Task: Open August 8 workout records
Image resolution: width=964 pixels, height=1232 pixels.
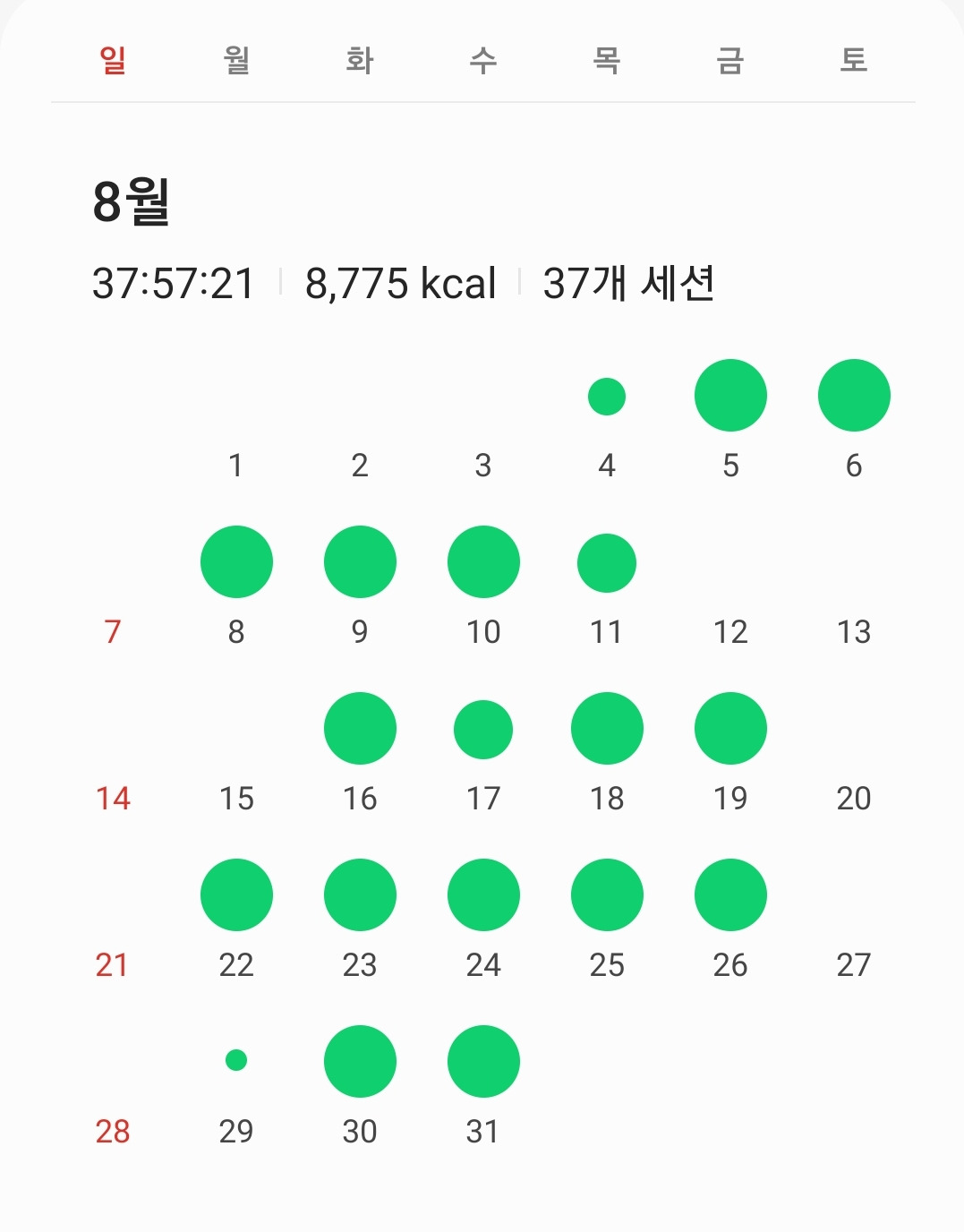Action: click(x=236, y=562)
